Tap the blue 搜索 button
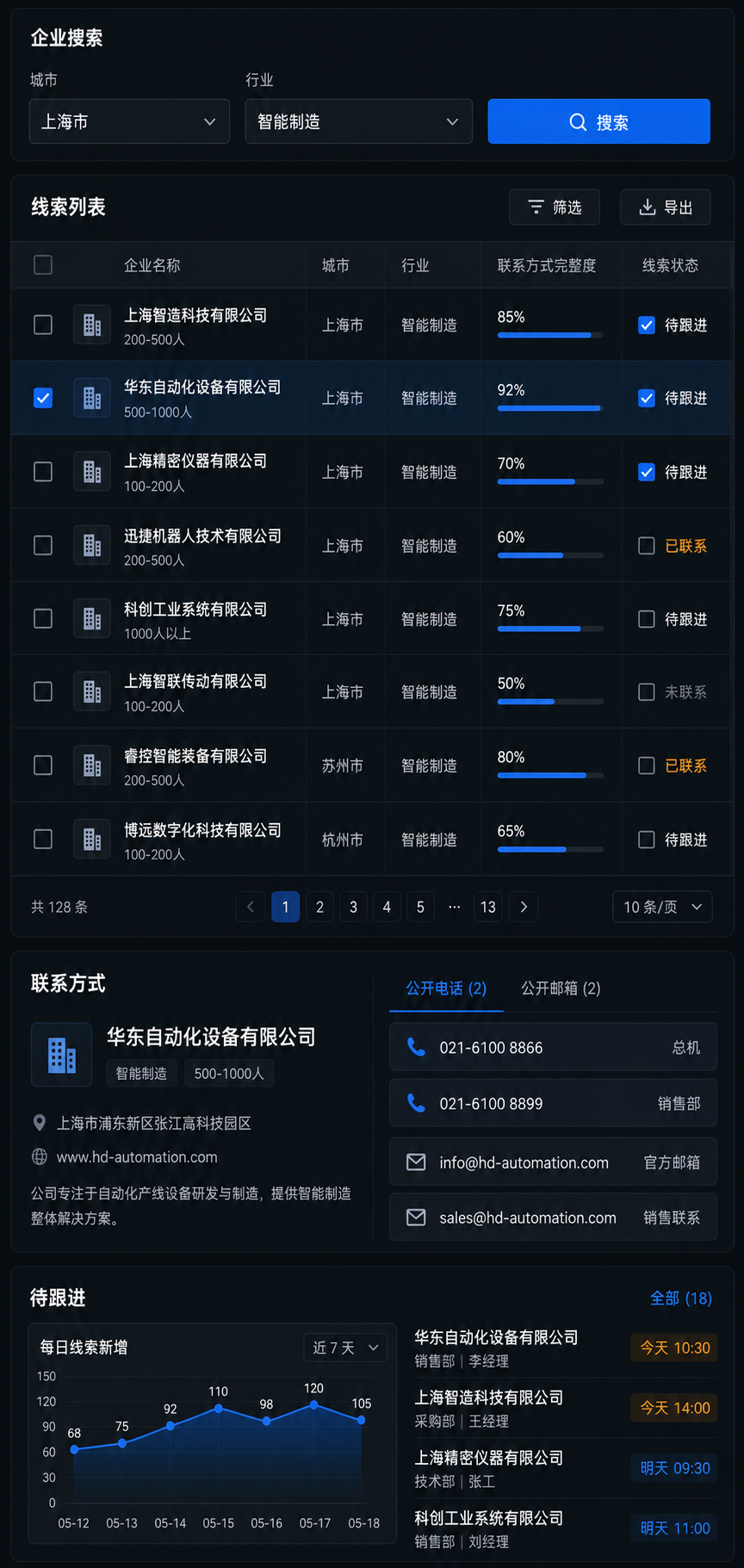Viewport: 744px width, 1568px height. [x=598, y=121]
